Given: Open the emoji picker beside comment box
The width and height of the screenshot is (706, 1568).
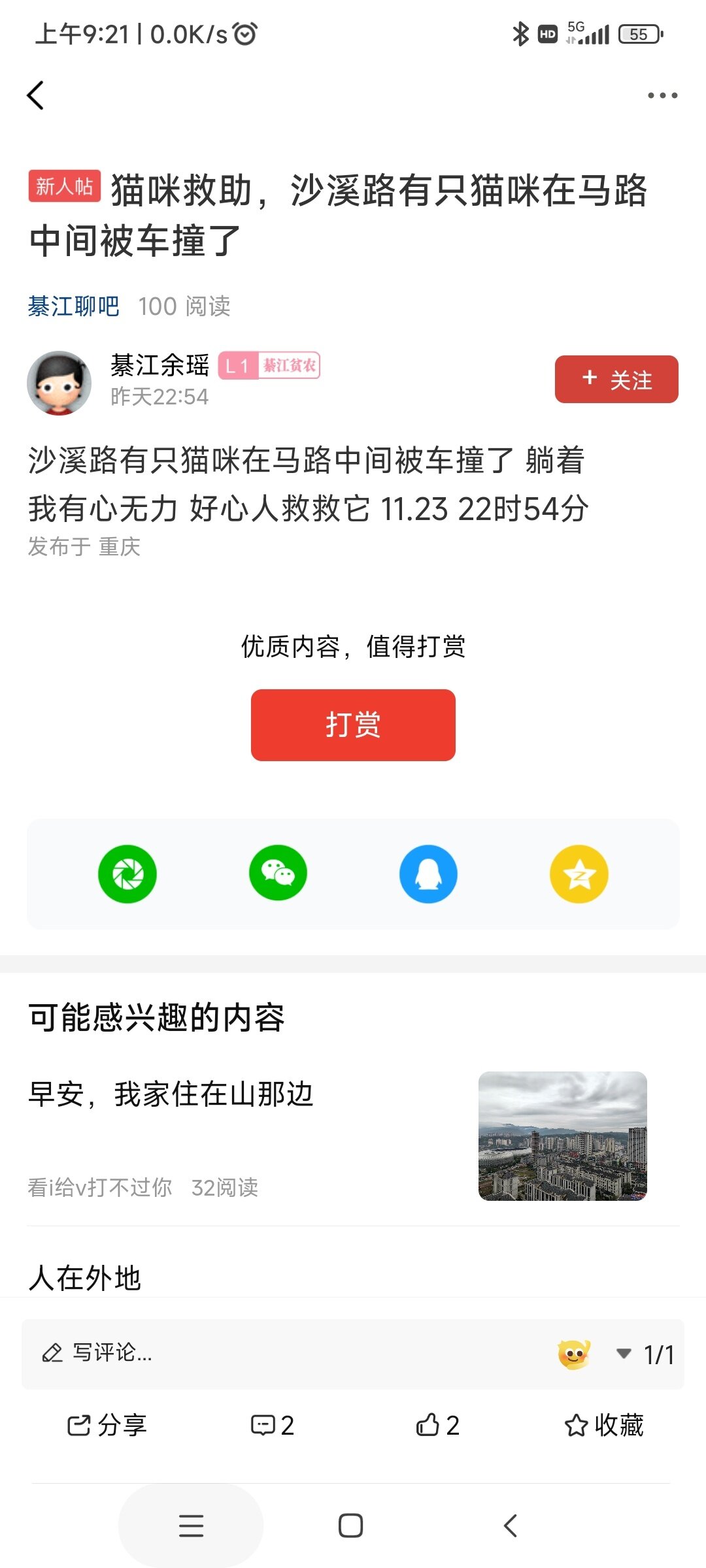Looking at the screenshot, I should click(574, 1354).
